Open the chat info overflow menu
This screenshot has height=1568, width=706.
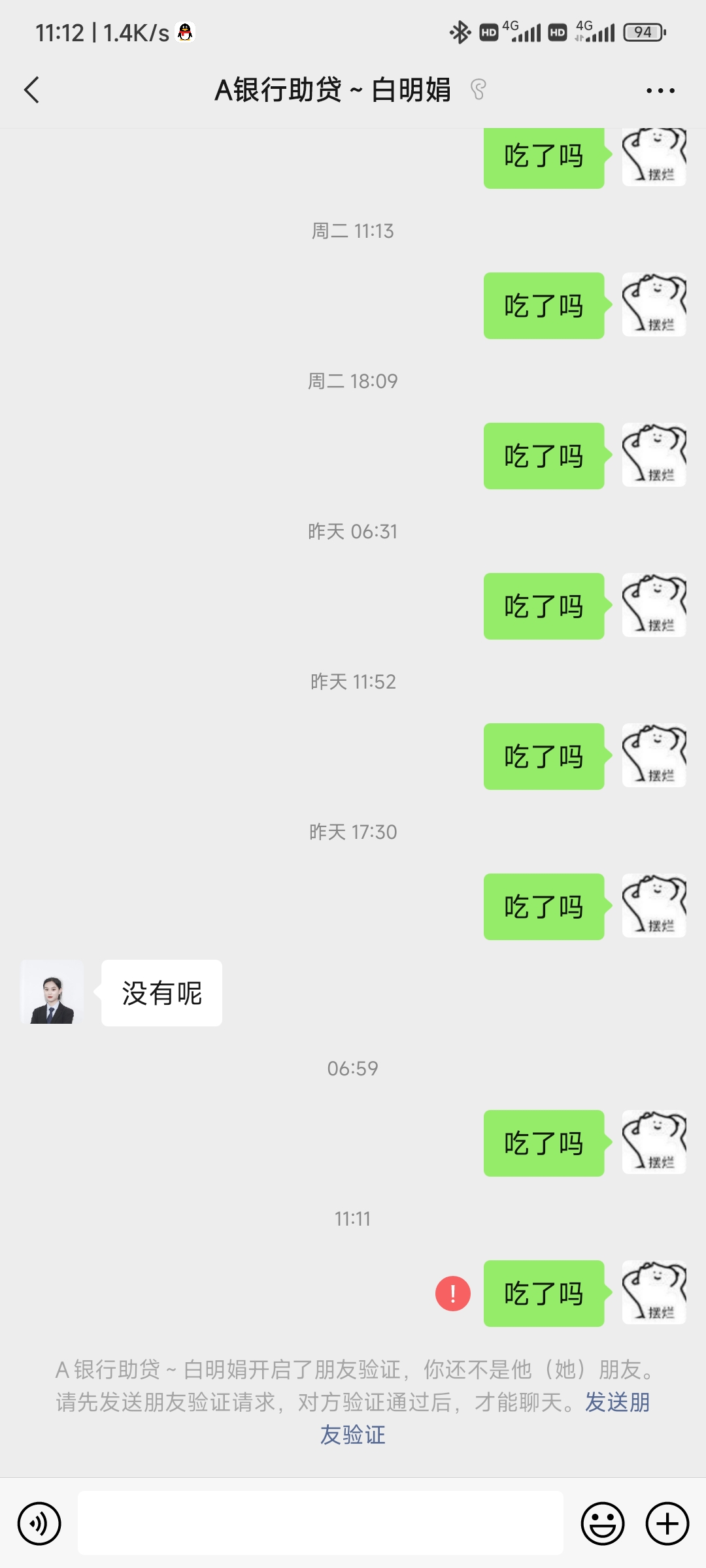(660, 91)
